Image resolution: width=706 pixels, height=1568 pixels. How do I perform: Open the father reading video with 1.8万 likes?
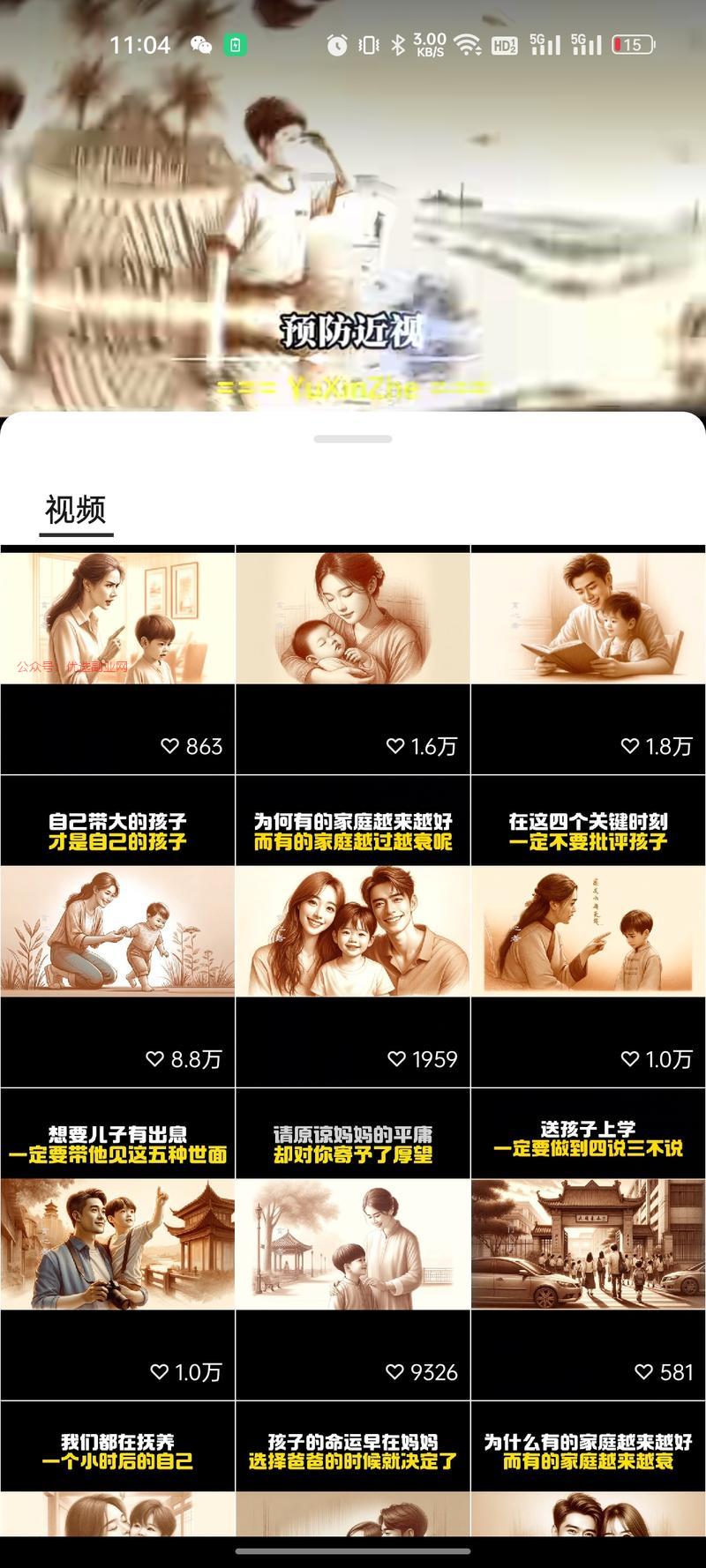(x=589, y=660)
